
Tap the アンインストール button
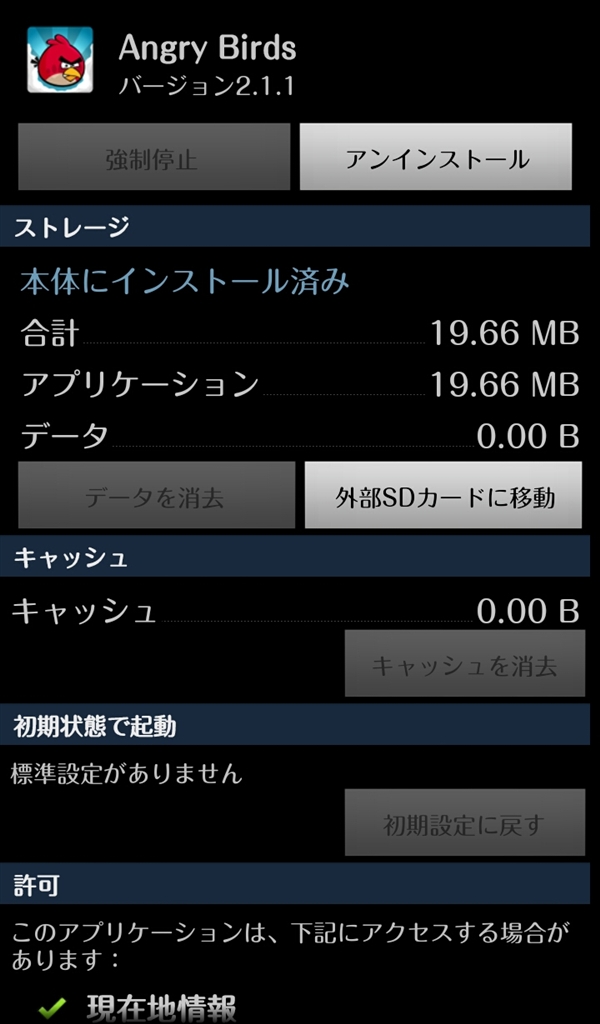click(436, 158)
